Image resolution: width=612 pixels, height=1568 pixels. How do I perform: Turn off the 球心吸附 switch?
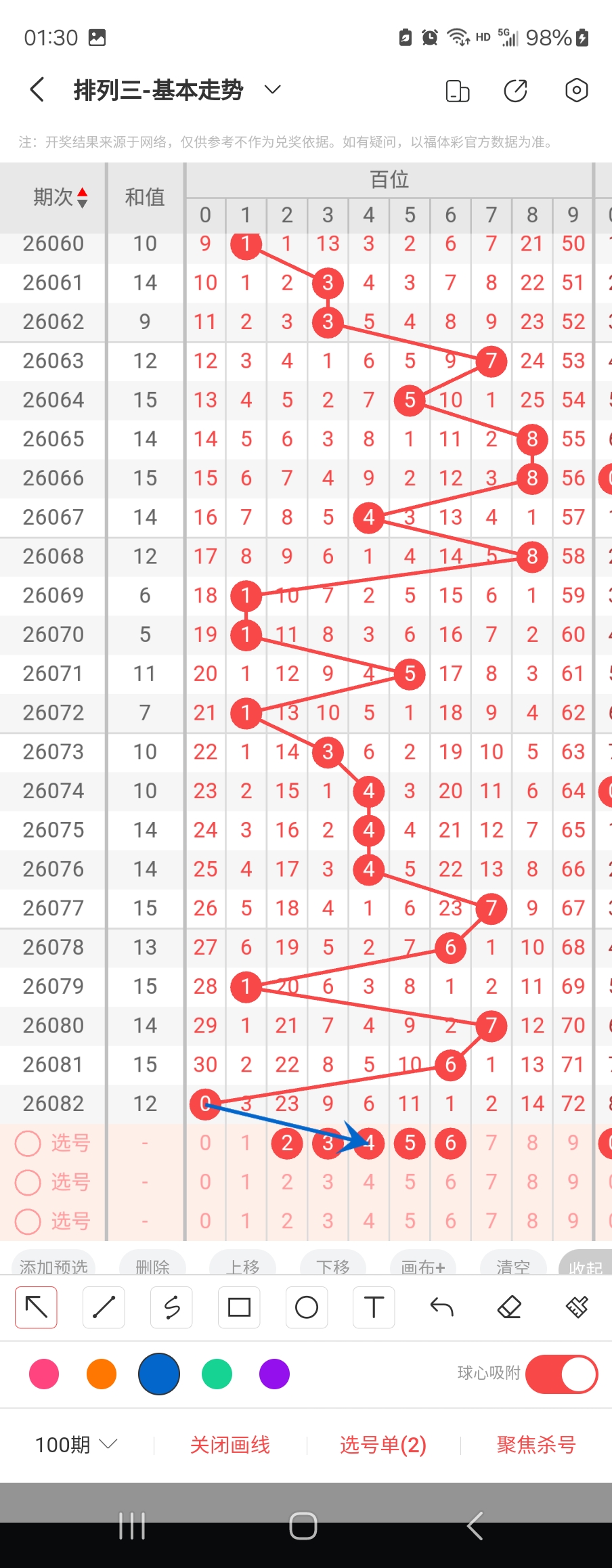(x=561, y=1374)
